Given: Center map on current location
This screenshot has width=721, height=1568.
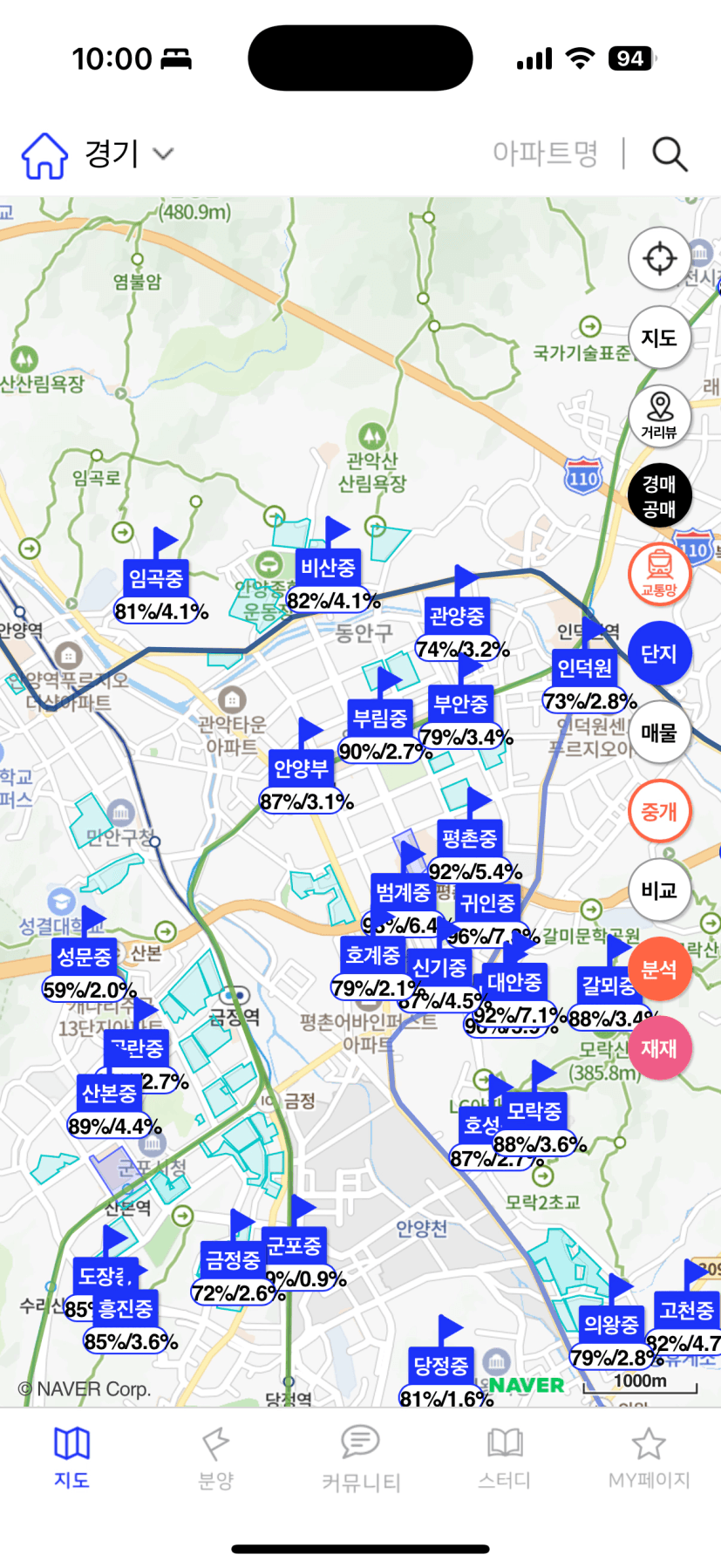Looking at the screenshot, I should (660, 259).
